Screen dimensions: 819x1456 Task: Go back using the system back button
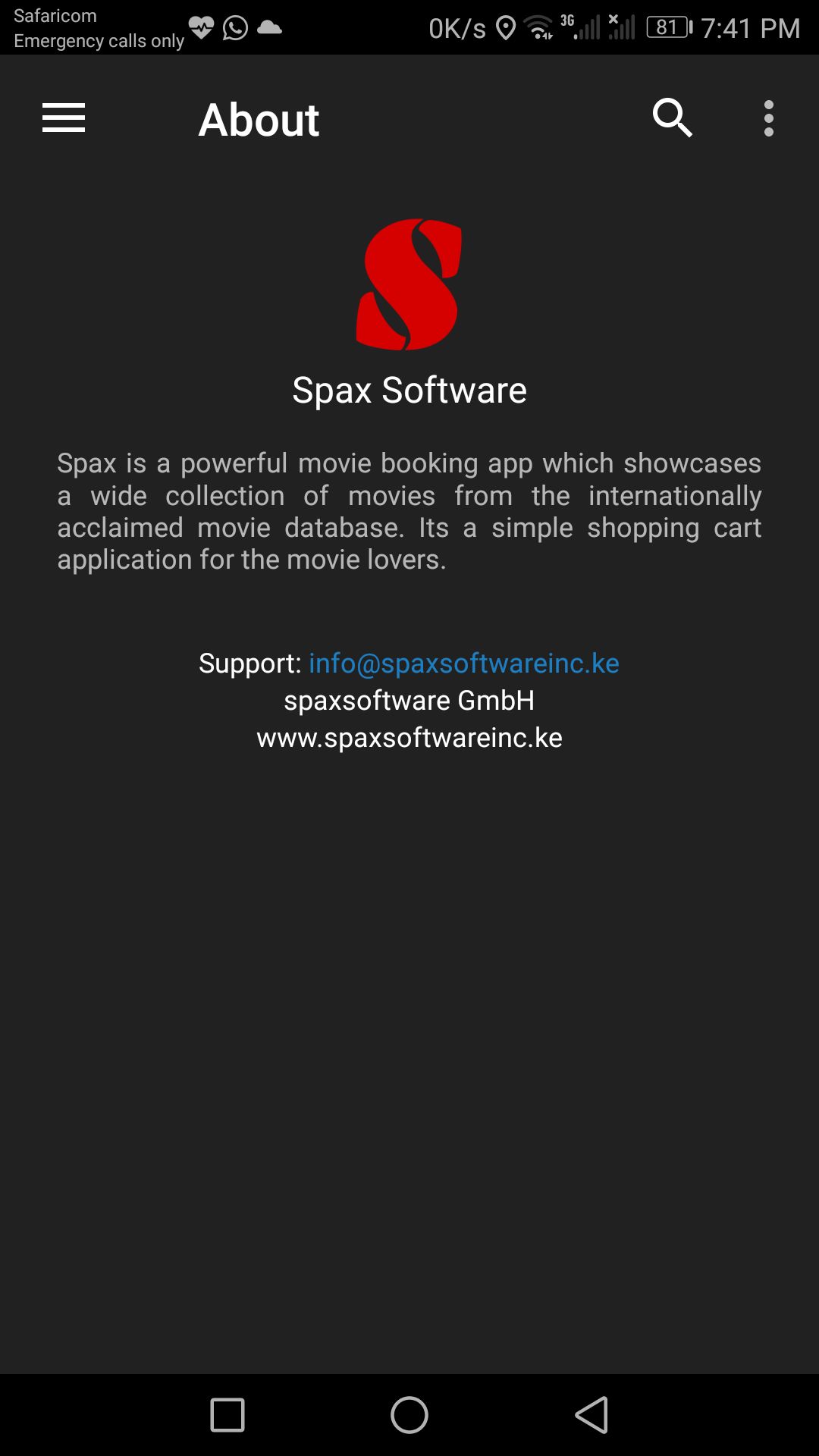591,1415
